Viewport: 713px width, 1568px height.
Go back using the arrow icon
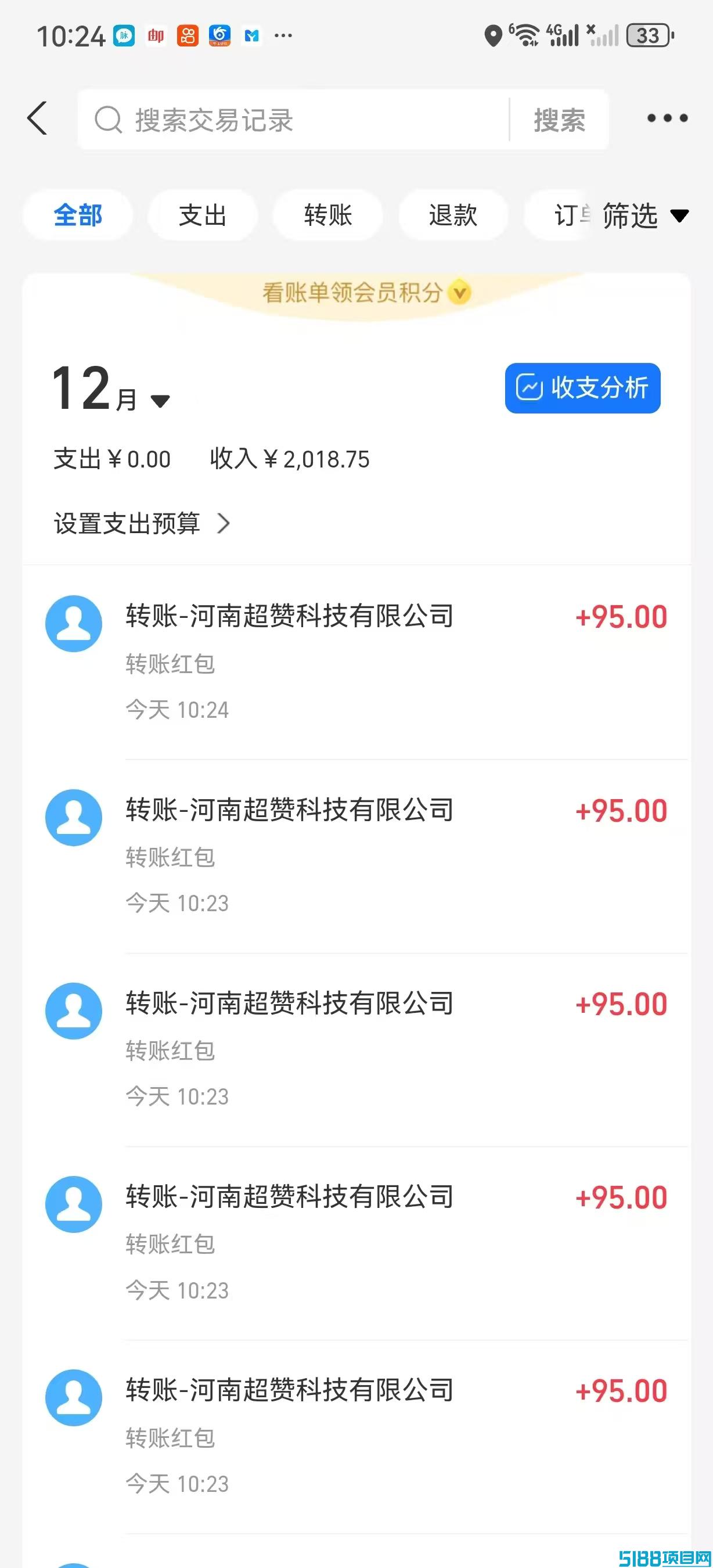(x=37, y=118)
